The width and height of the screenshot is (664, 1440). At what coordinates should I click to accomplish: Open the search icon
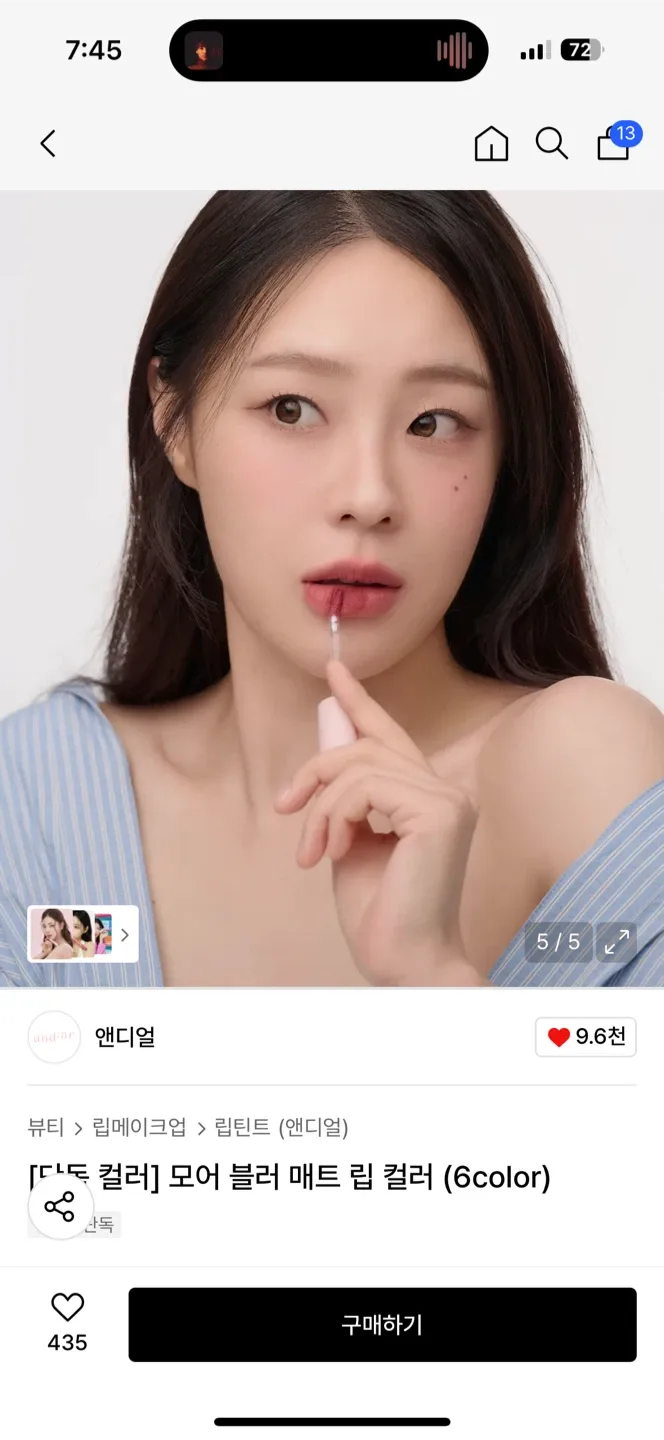click(x=551, y=144)
